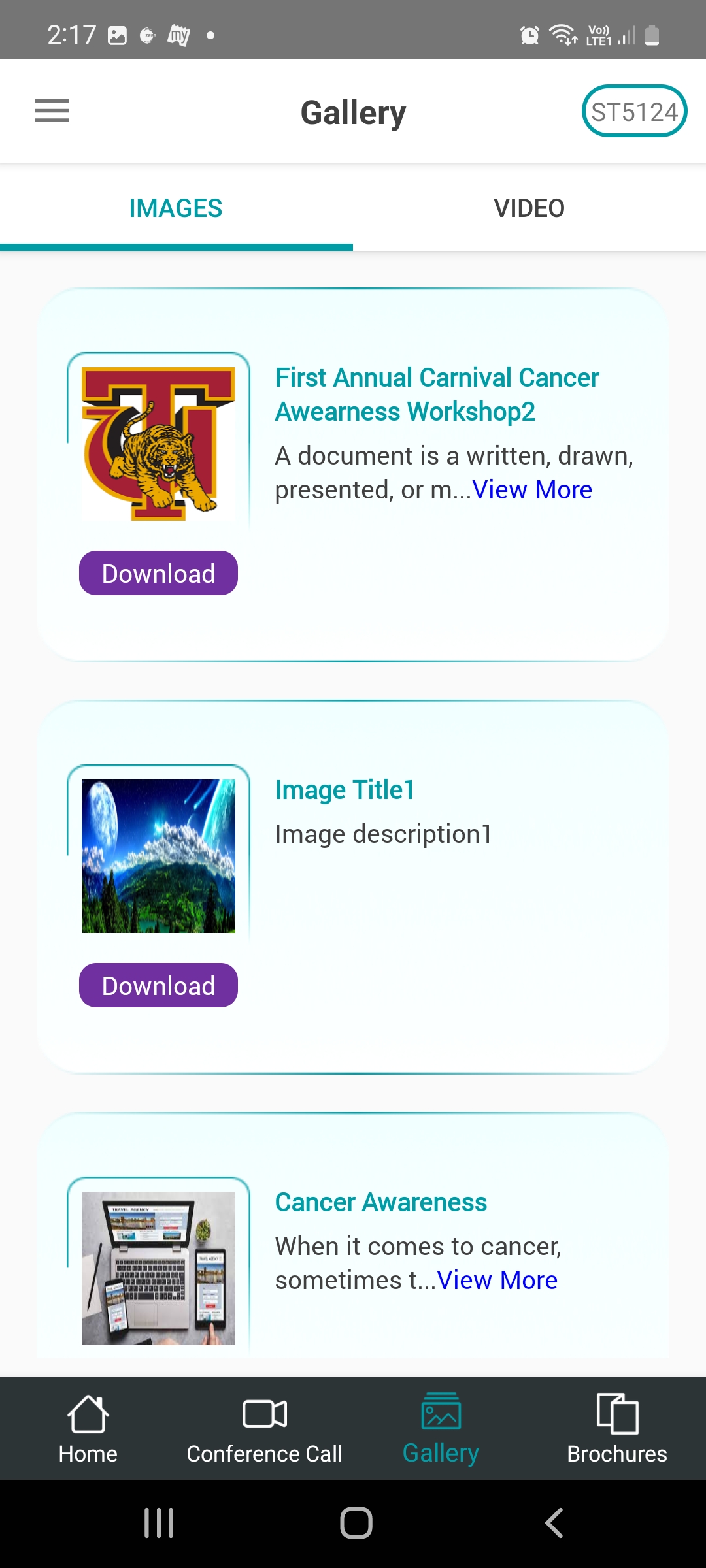This screenshot has height=1568, width=706.
Task: Tap the system back button
Action: [x=554, y=1523]
